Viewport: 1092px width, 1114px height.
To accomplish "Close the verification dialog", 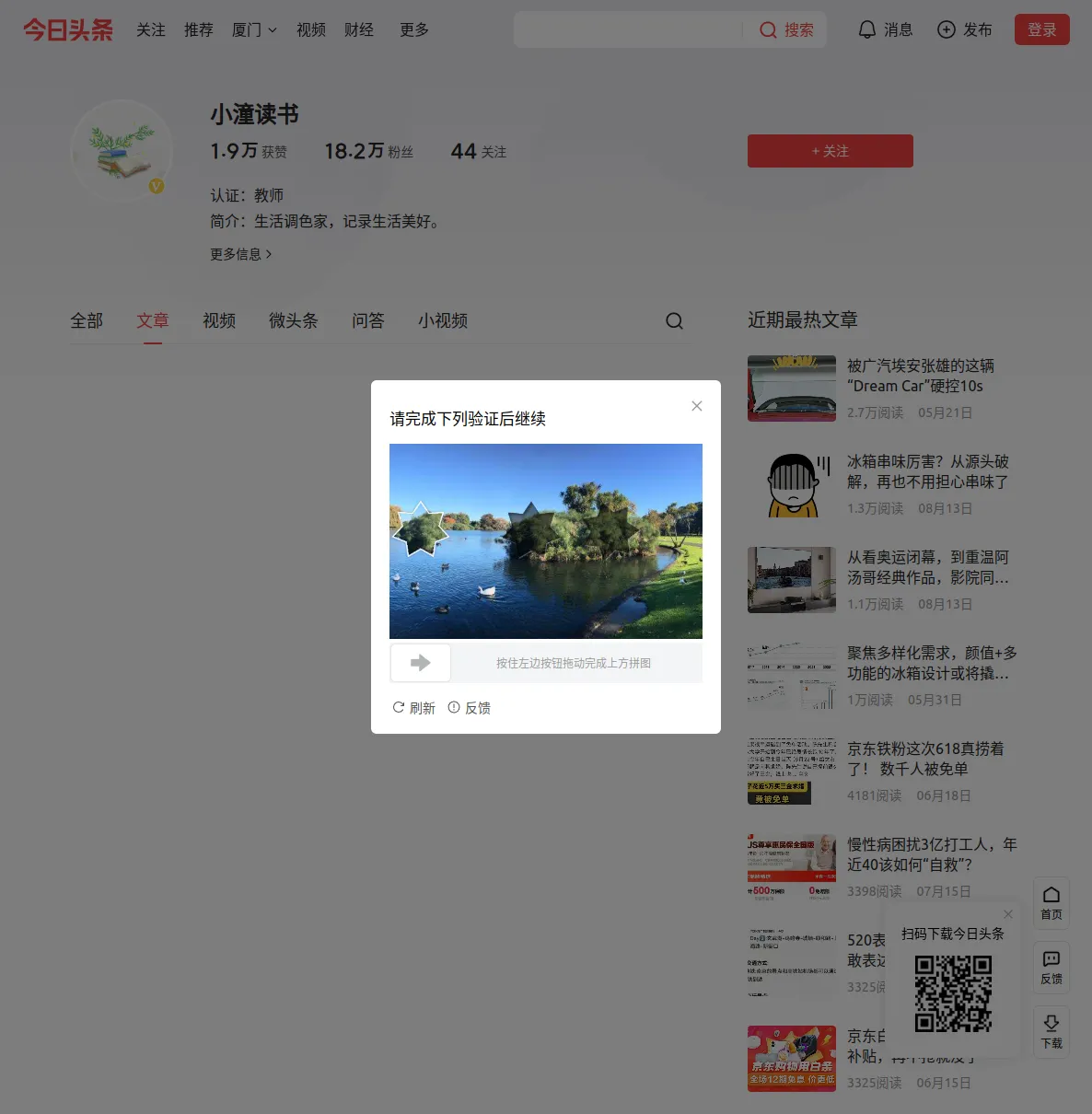I will click(x=697, y=406).
